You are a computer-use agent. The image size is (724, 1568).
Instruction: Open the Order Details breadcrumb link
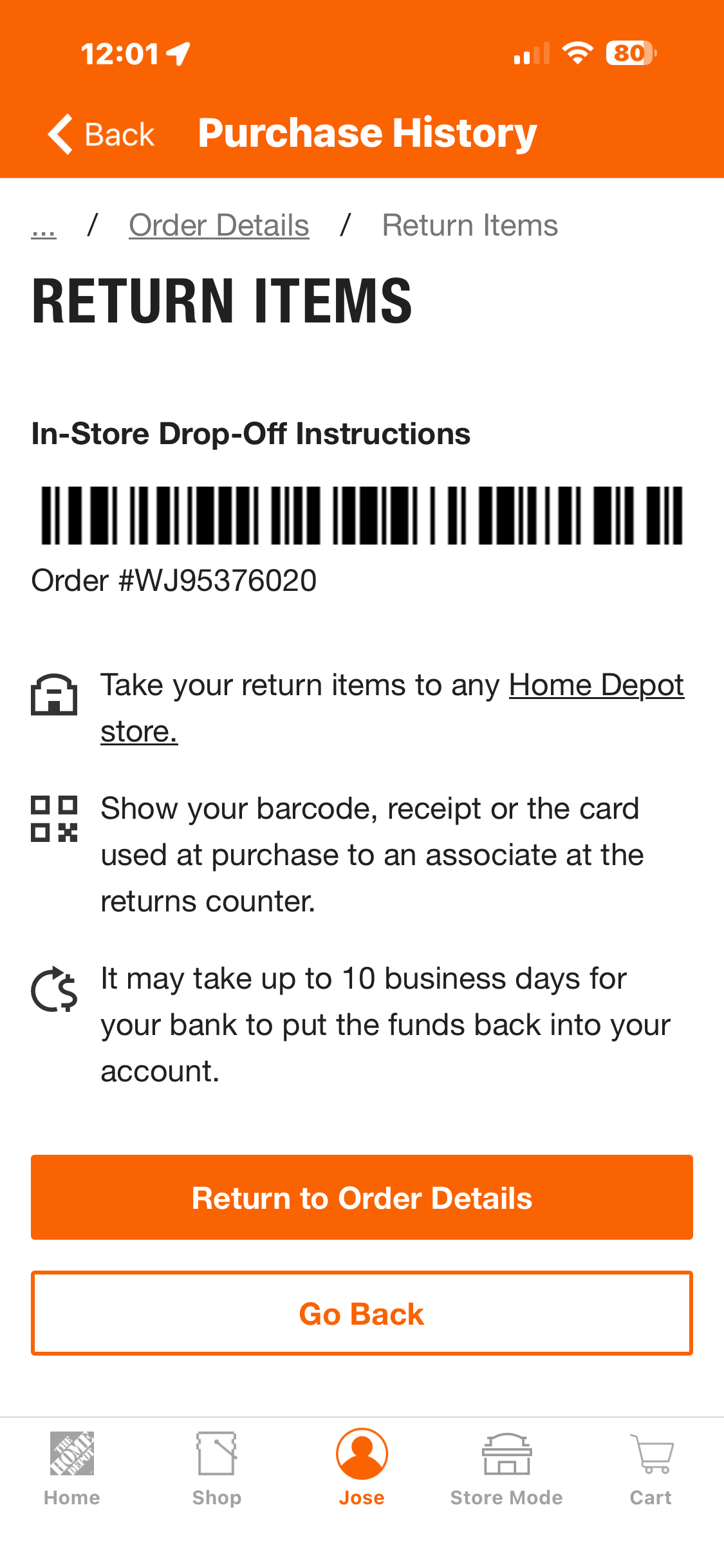[219, 226]
